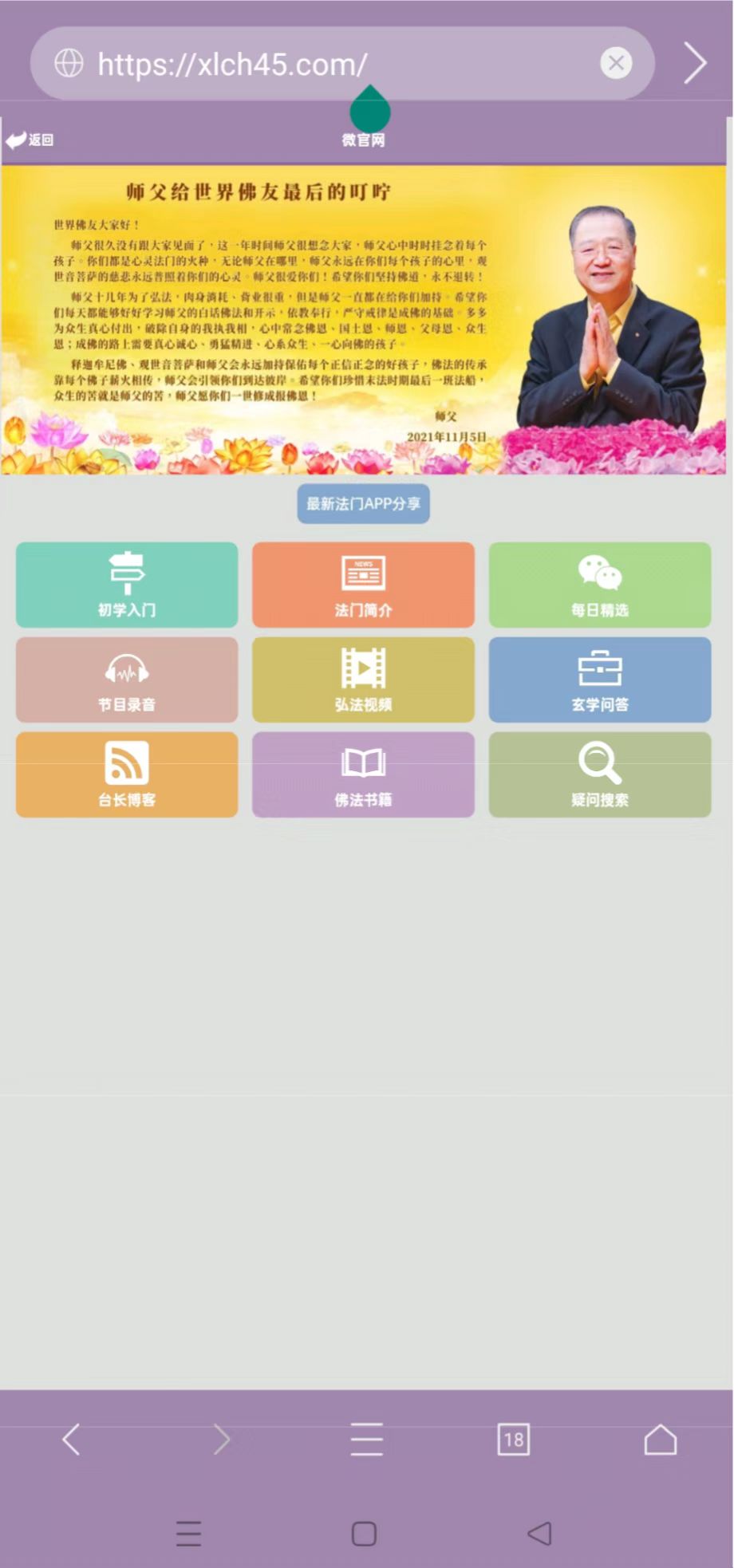View the 18 open tabs

point(513,1440)
